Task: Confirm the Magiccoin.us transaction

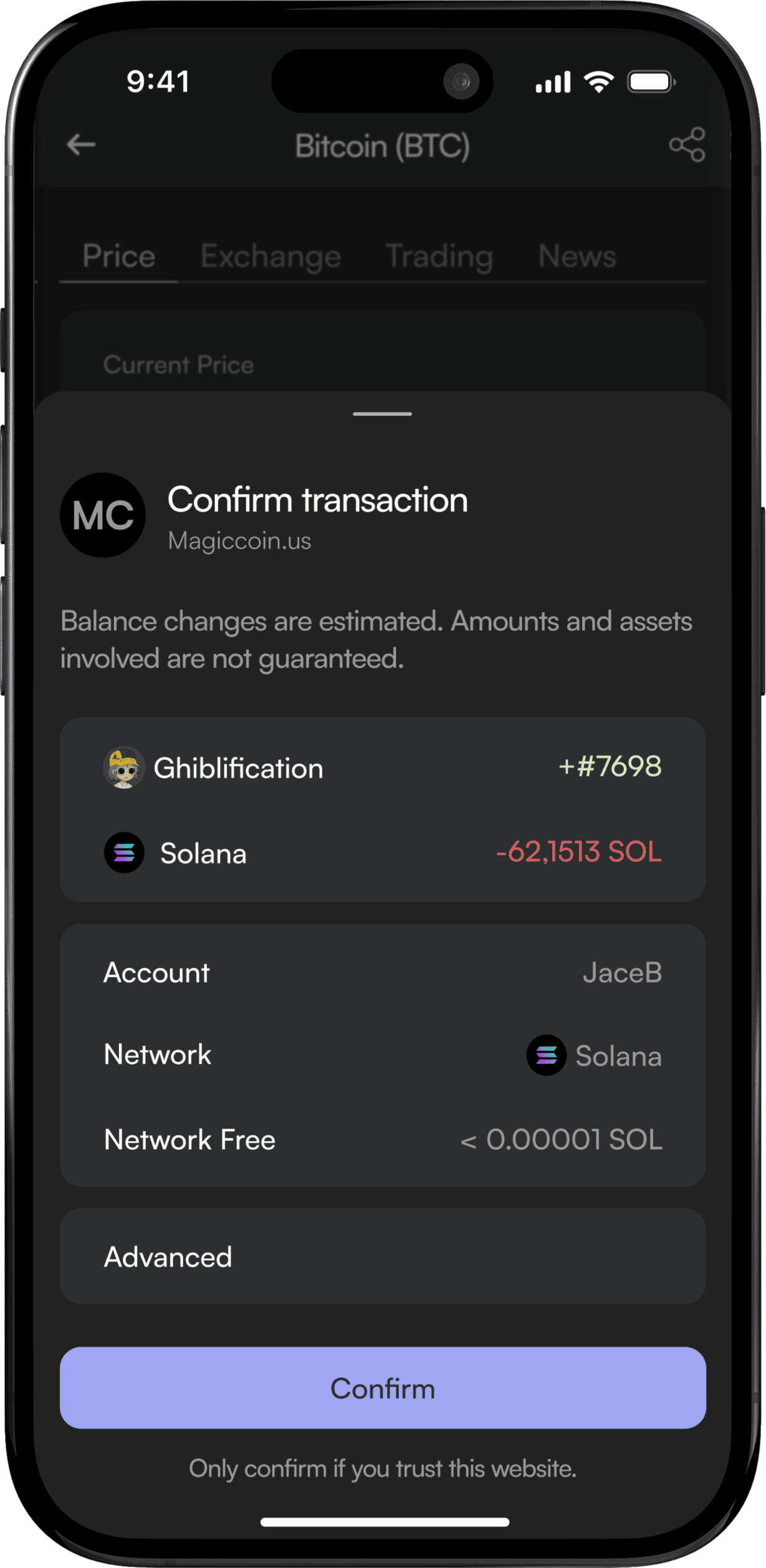Action: click(x=383, y=1389)
